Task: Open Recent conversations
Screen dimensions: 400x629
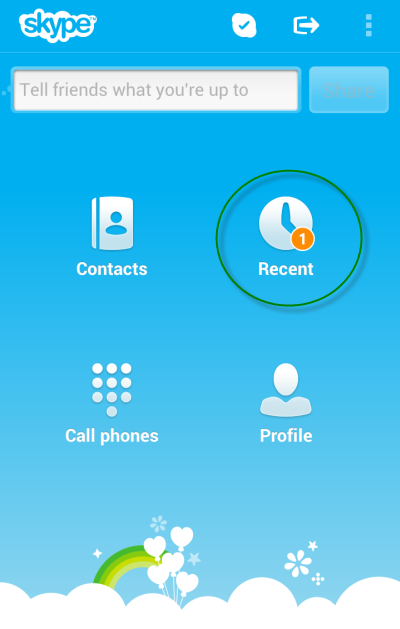Action: tap(286, 237)
